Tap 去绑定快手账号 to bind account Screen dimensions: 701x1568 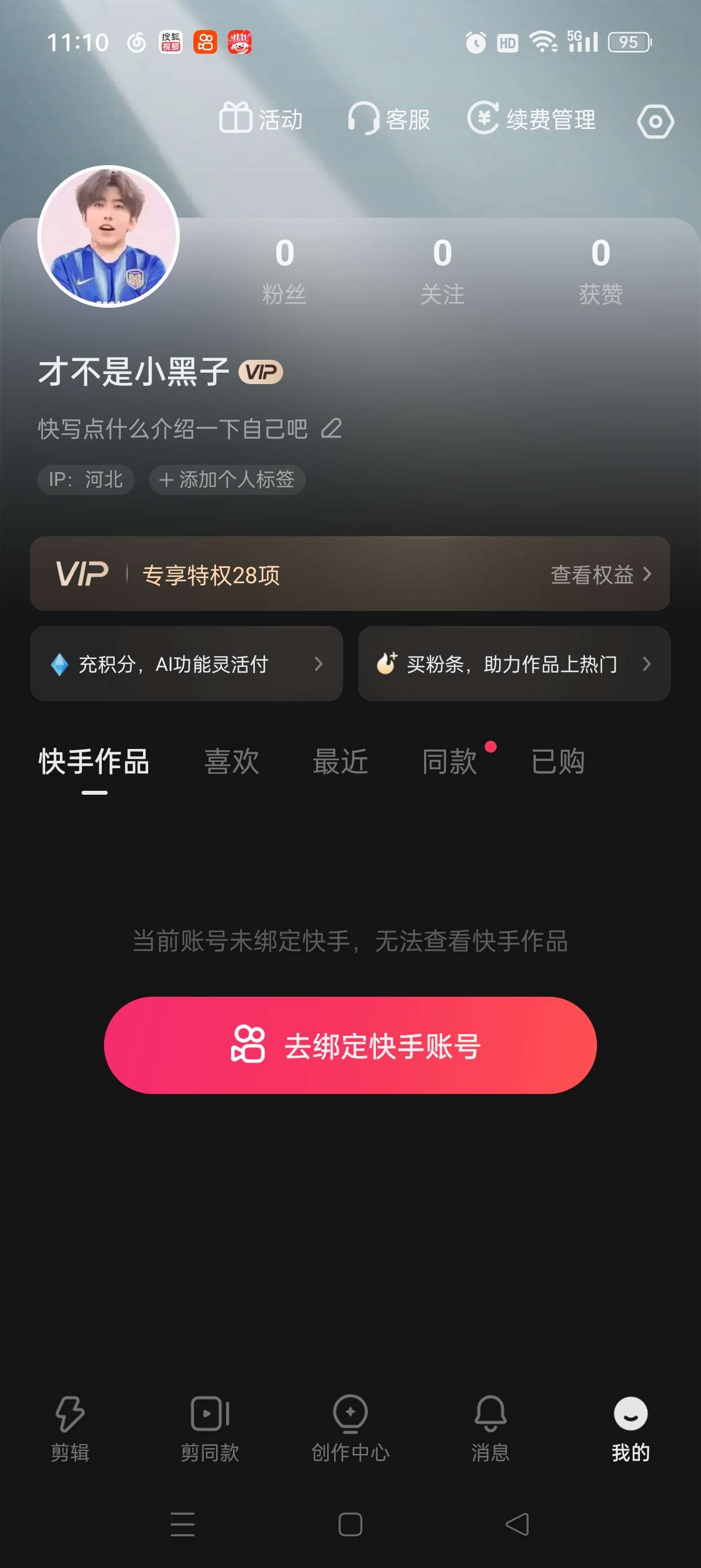click(350, 1045)
